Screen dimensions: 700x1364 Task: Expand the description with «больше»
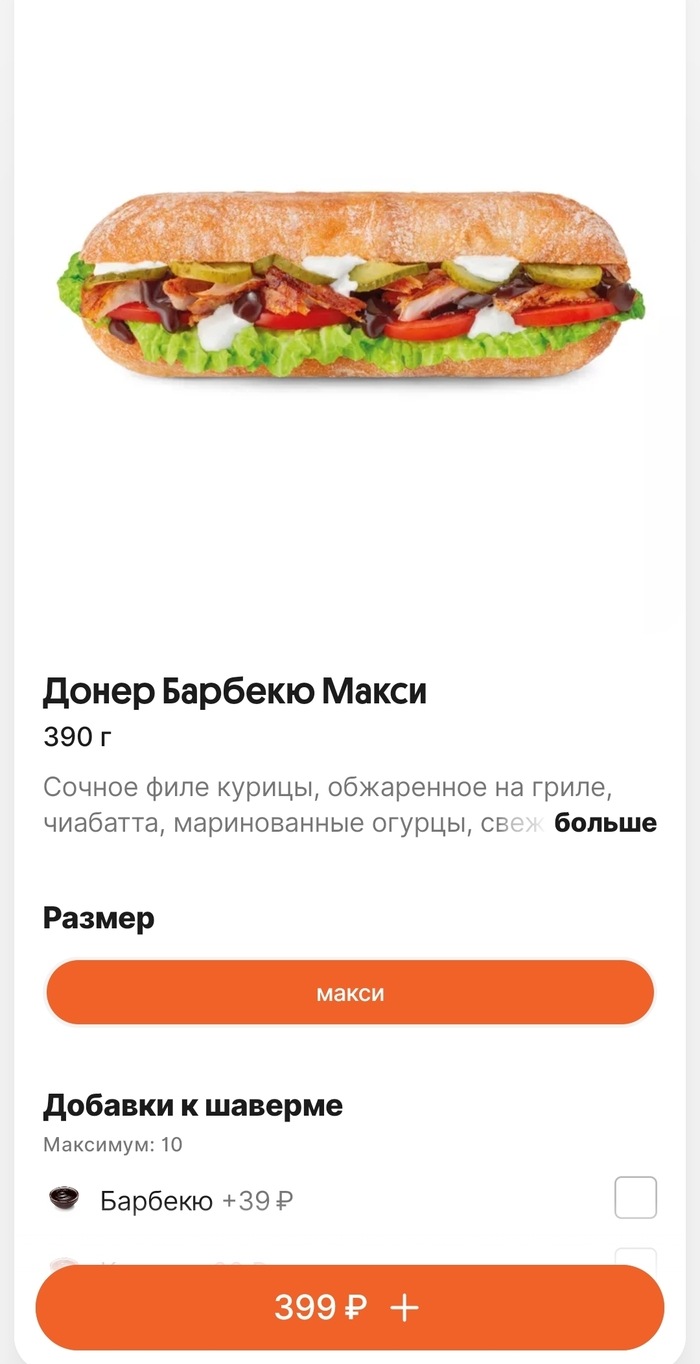point(606,823)
